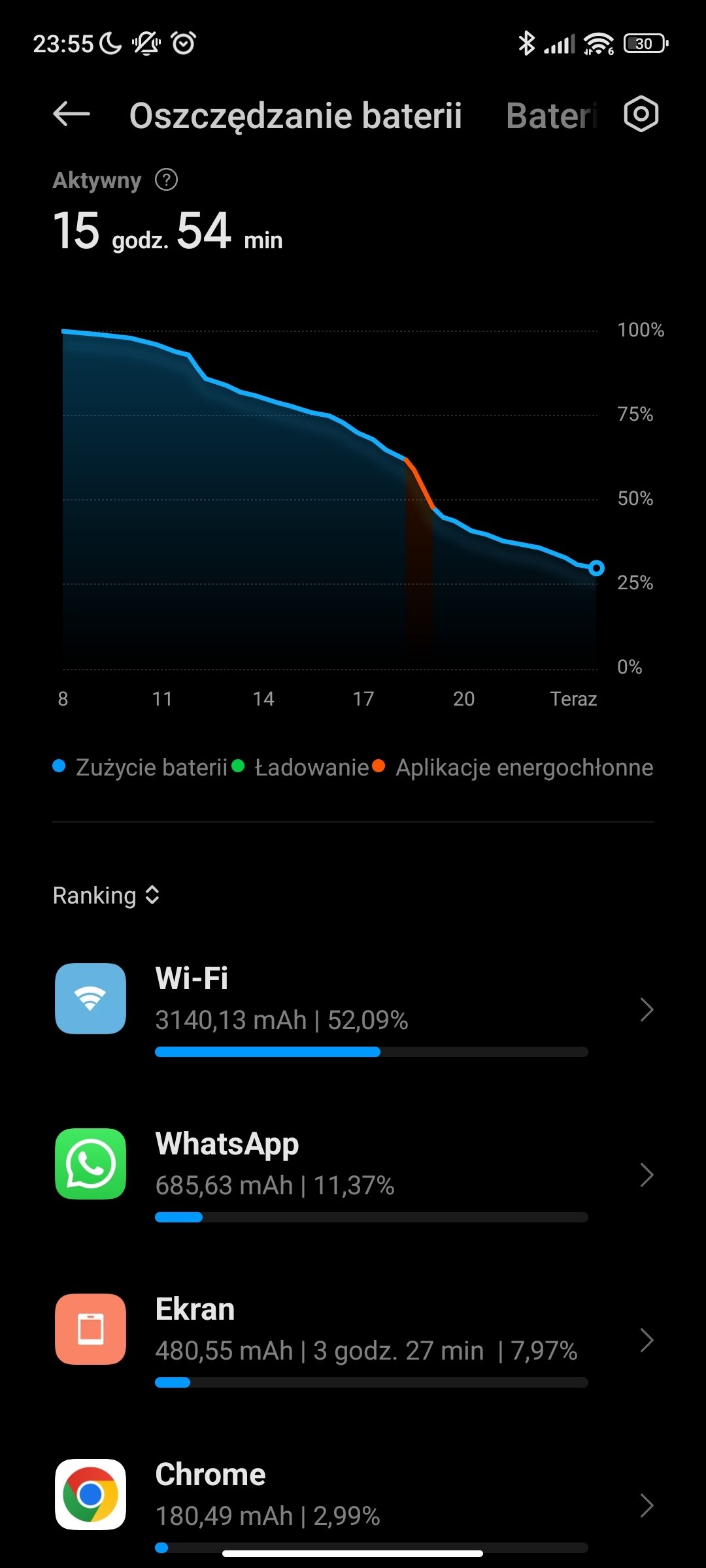Image resolution: width=706 pixels, height=1568 pixels.
Task: Open the Ranking sort dropdown
Action: click(x=107, y=895)
